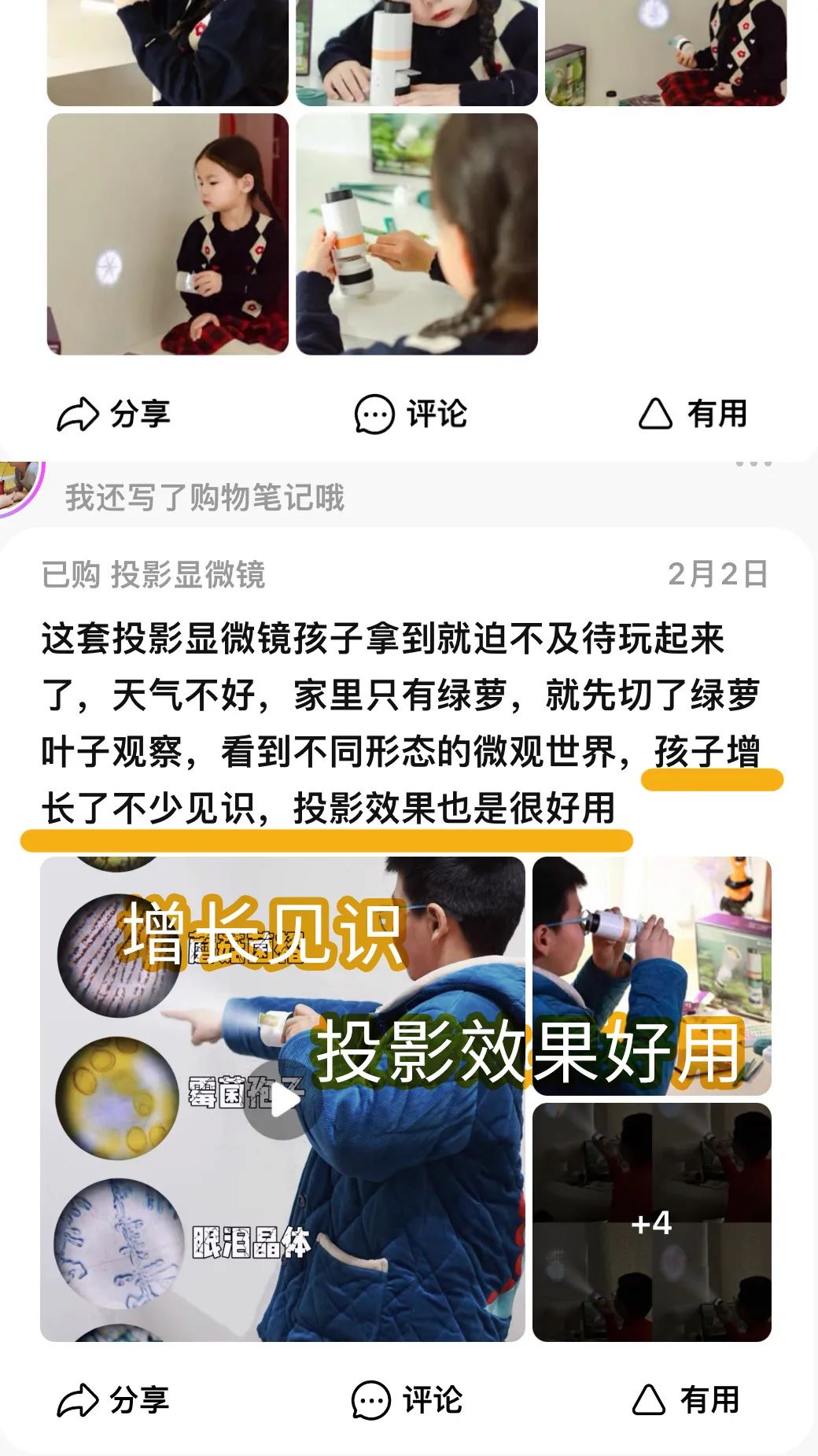Viewport: 818px width, 1456px height.
Task: Share the first review with photos
Action: click(x=113, y=414)
